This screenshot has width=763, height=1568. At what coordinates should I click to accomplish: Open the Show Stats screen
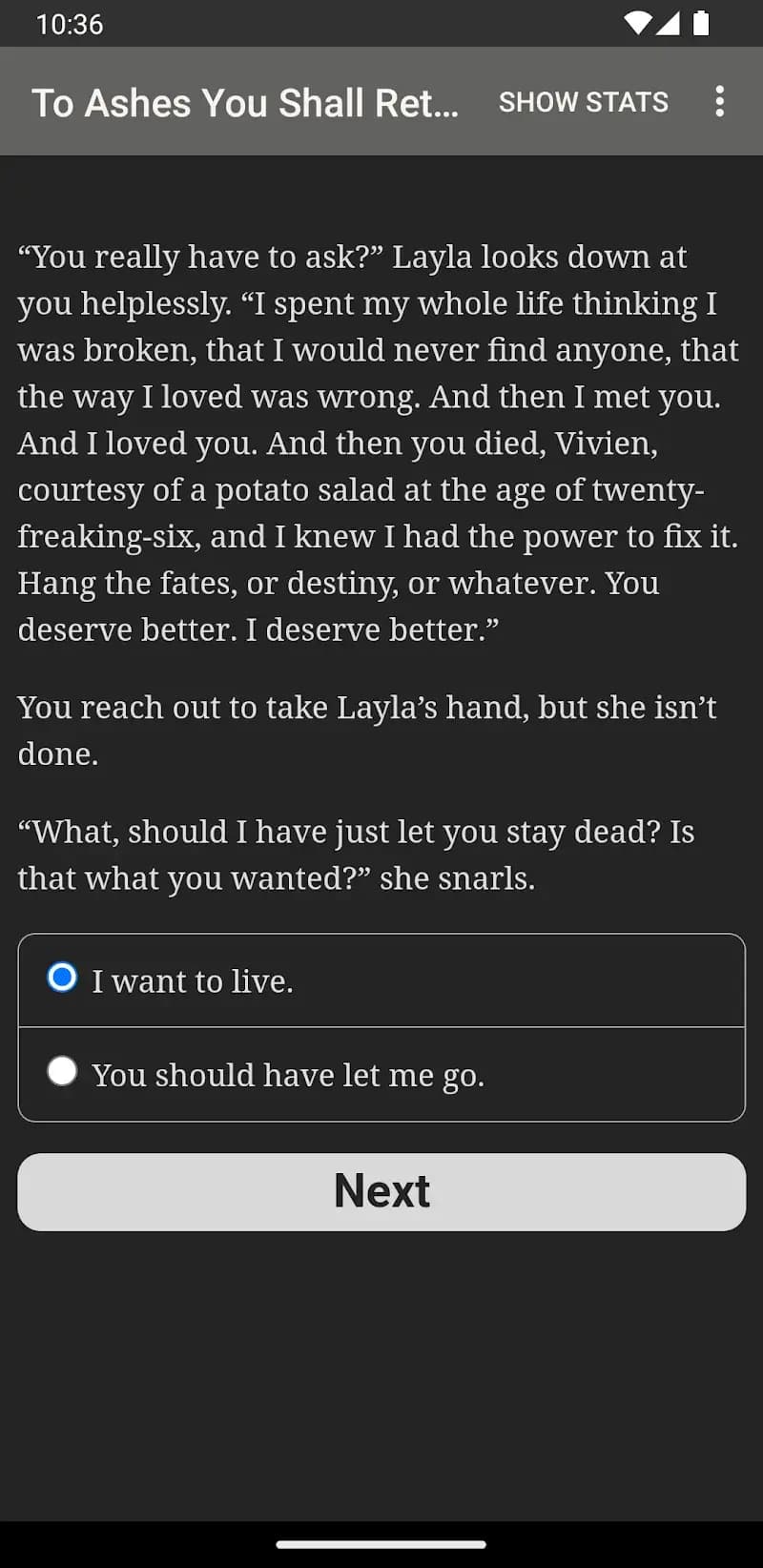click(583, 102)
